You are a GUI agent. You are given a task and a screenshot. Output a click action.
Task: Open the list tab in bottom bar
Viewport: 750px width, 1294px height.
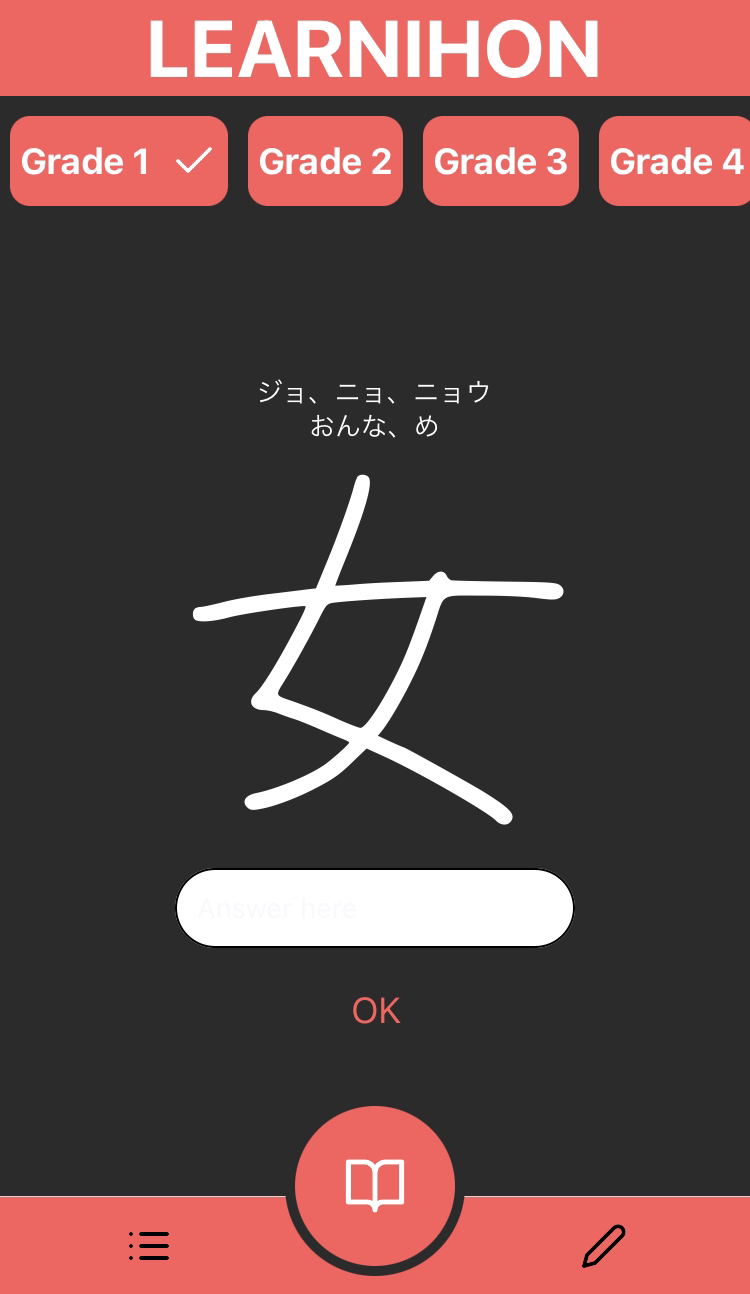[x=149, y=1245]
